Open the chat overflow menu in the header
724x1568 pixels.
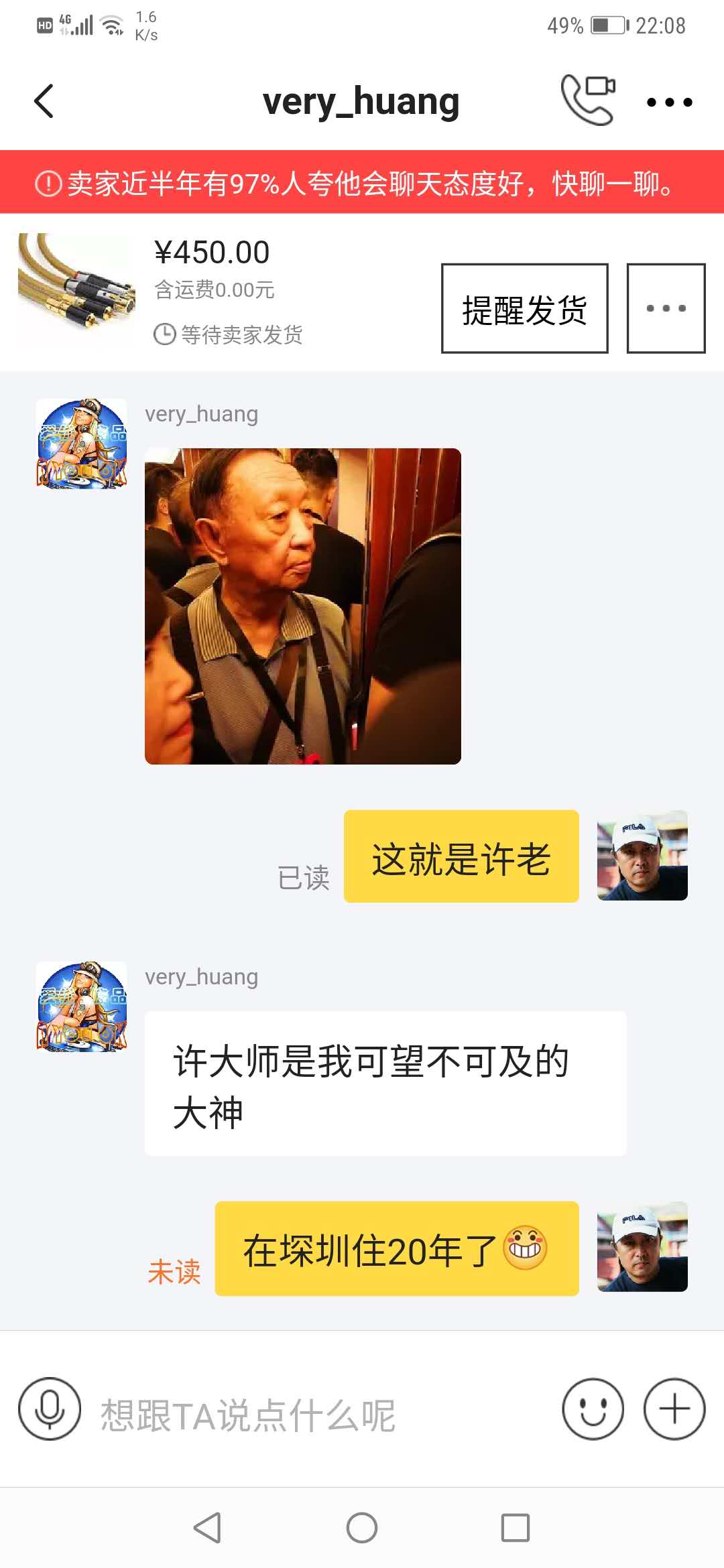pyautogui.click(x=669, y=103)
